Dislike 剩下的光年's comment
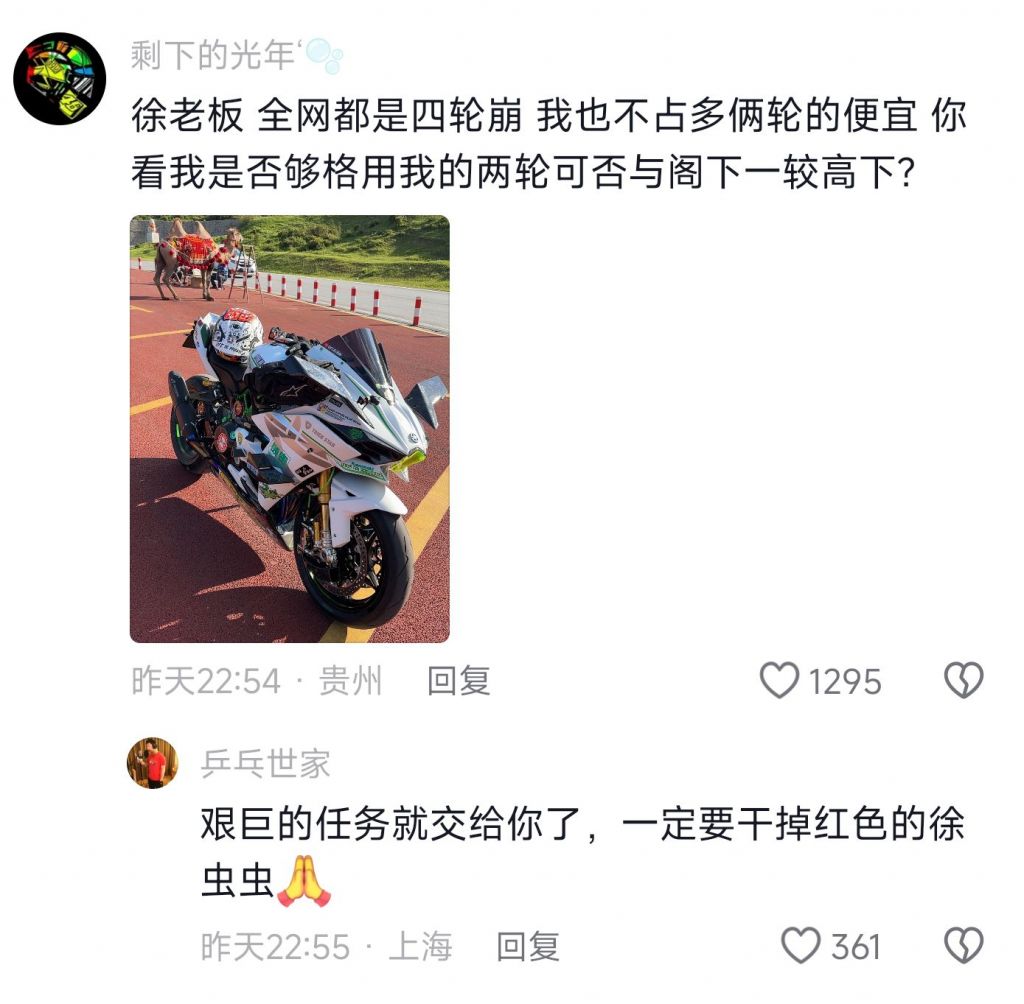The height and width of the screenshot is (1004, 1024). click(x=964, y=681)
